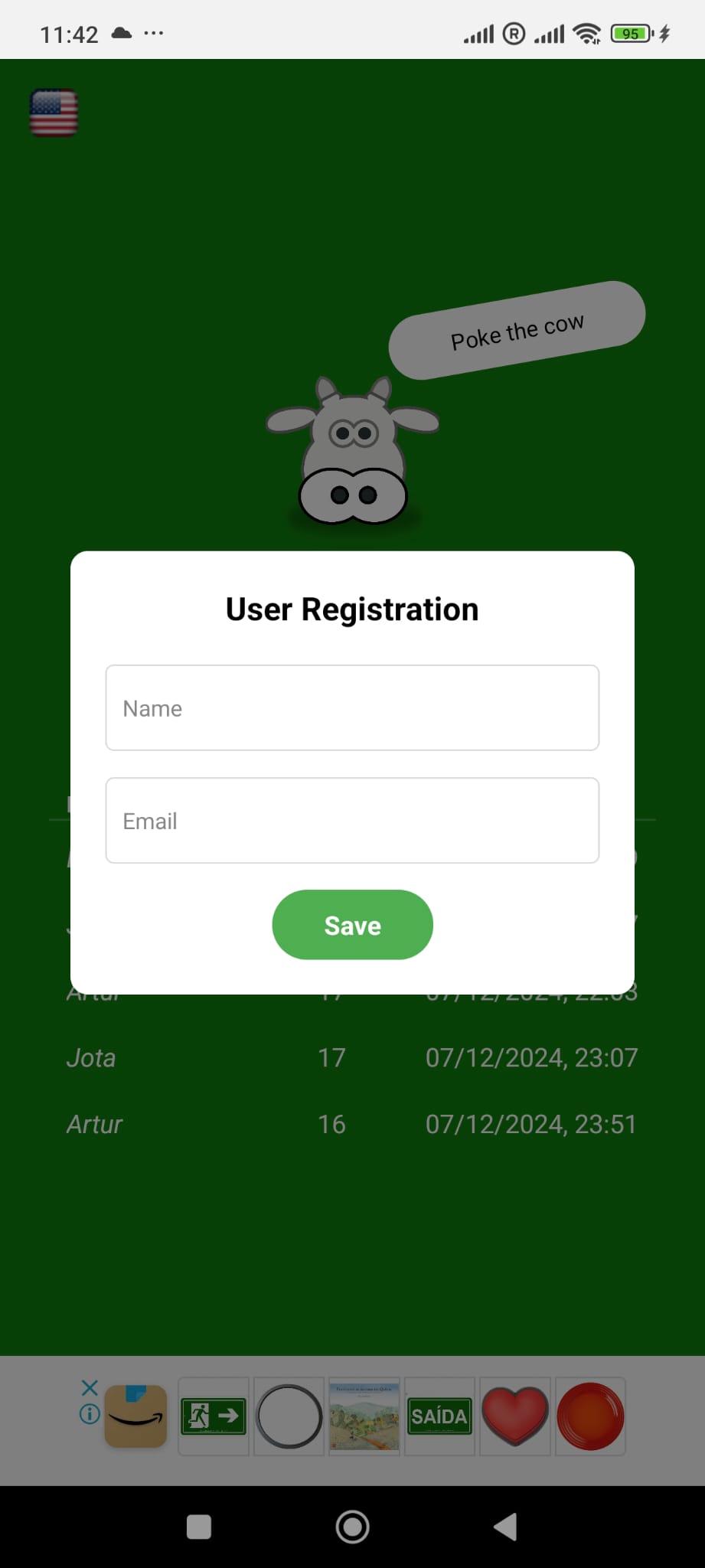Open the ad info icon
This screenshot has width=705, height=1568.
[90, 1414]
